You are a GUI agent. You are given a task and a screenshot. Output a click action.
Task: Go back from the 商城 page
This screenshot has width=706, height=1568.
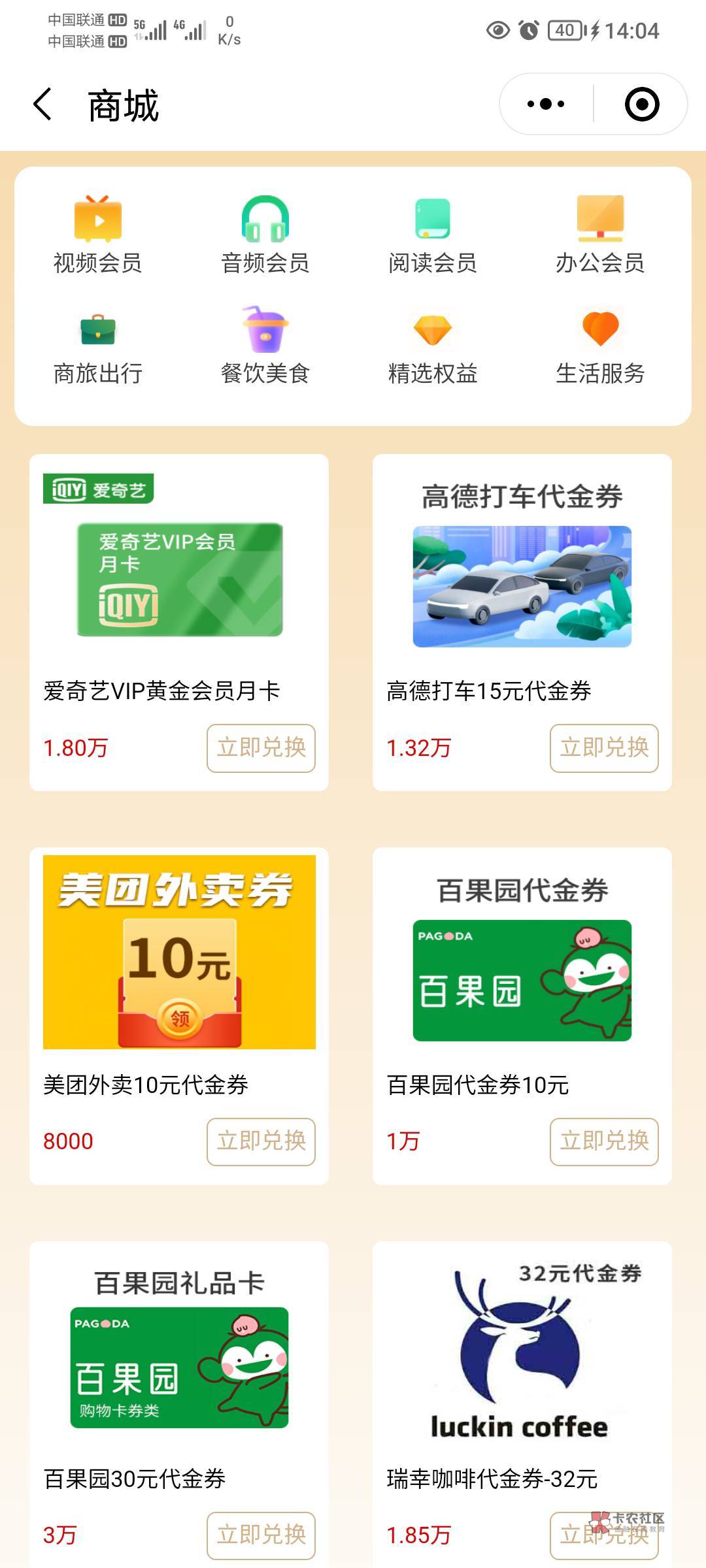pyautogui.click(x=43, y=105)
